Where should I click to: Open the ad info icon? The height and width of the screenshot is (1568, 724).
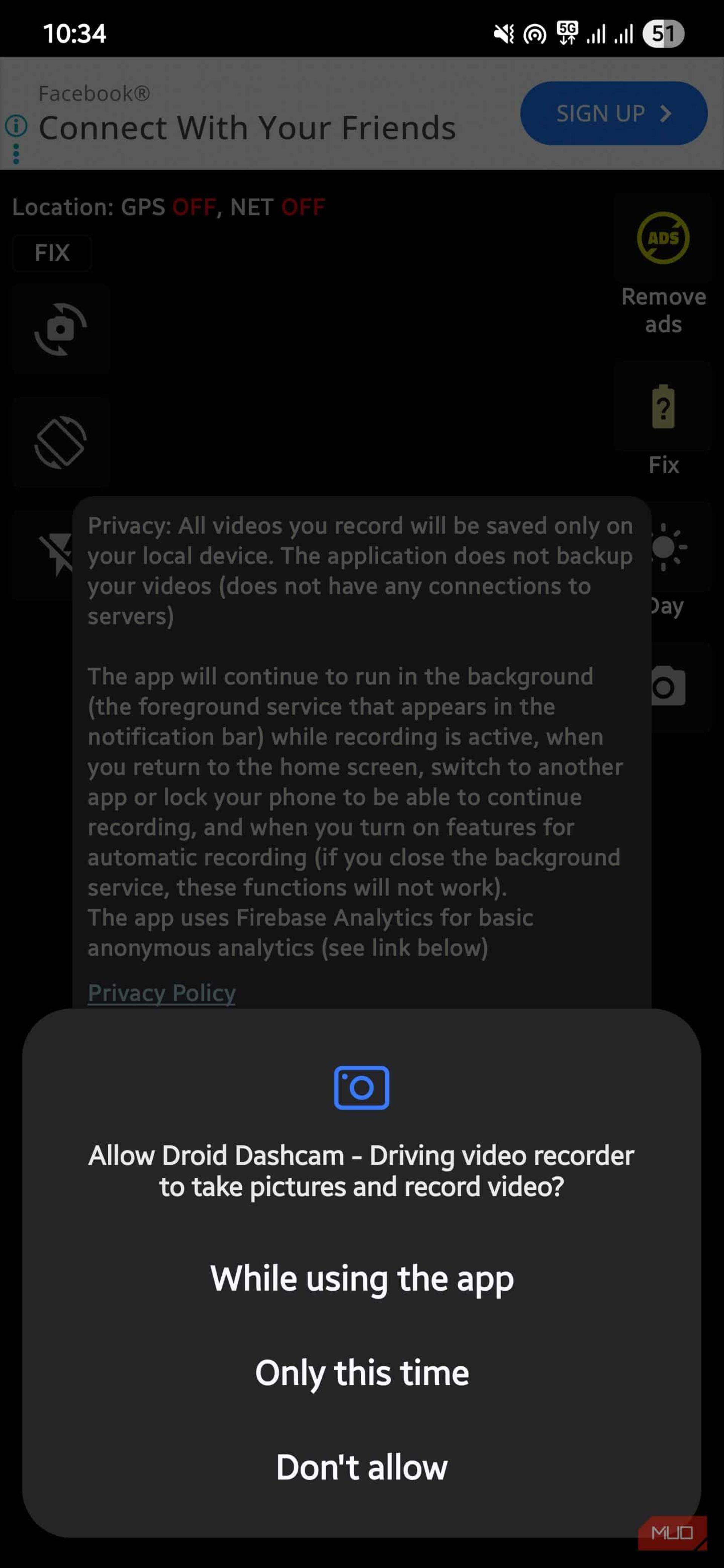click(16, 127)
